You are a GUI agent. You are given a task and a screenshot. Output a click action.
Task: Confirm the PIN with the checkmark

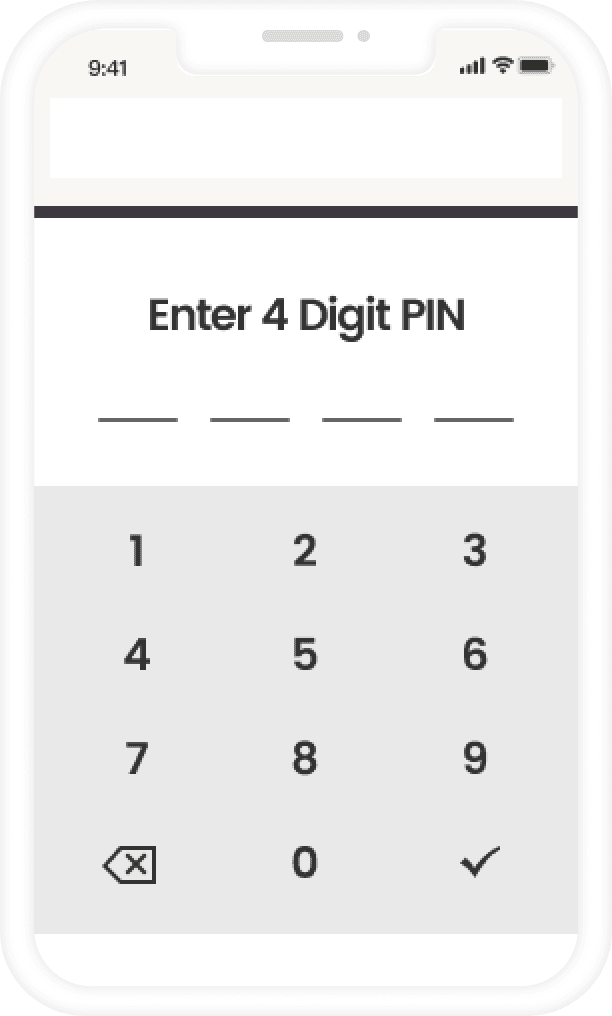(x=480, y=862)
